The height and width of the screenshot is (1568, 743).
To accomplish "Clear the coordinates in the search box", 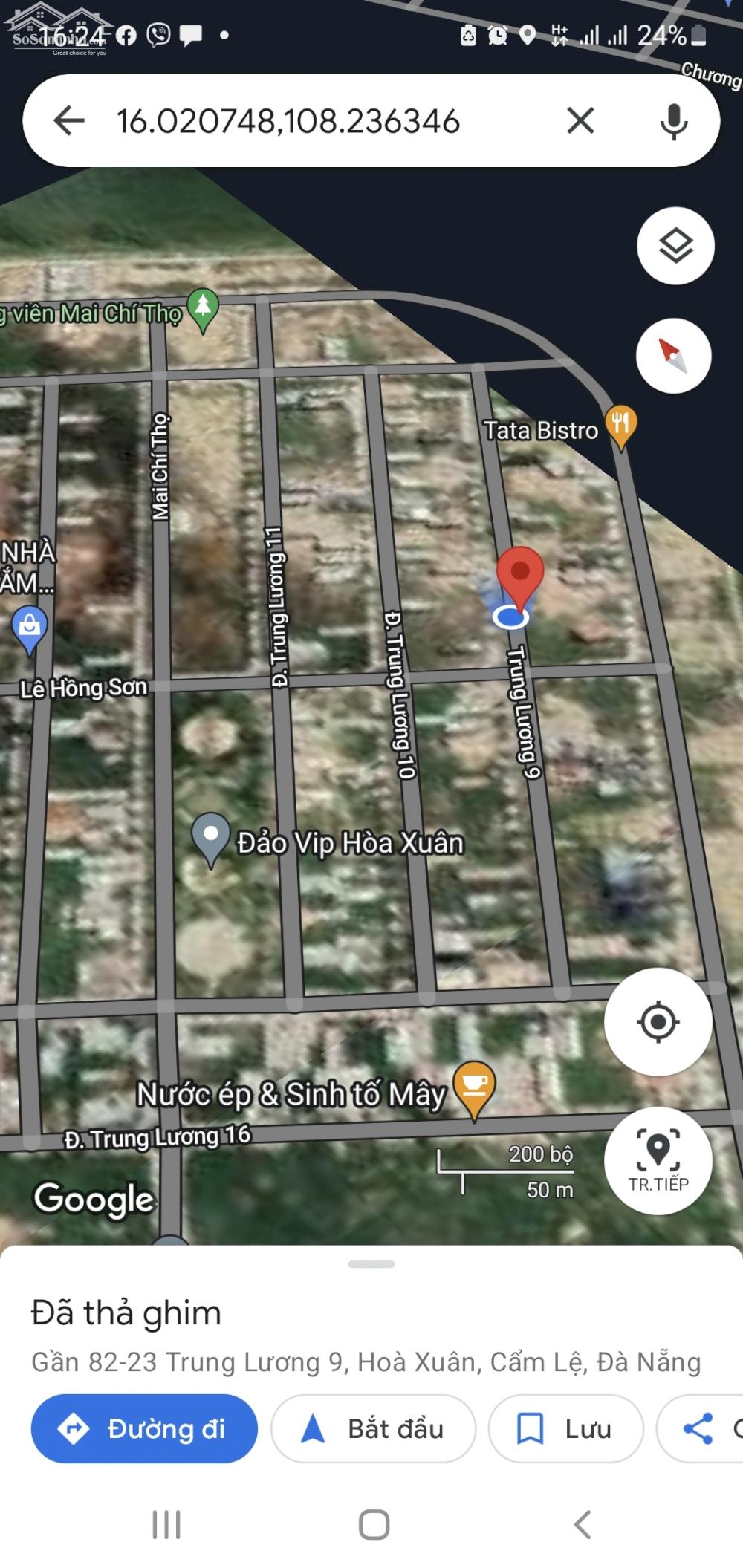I will point(580,120).
